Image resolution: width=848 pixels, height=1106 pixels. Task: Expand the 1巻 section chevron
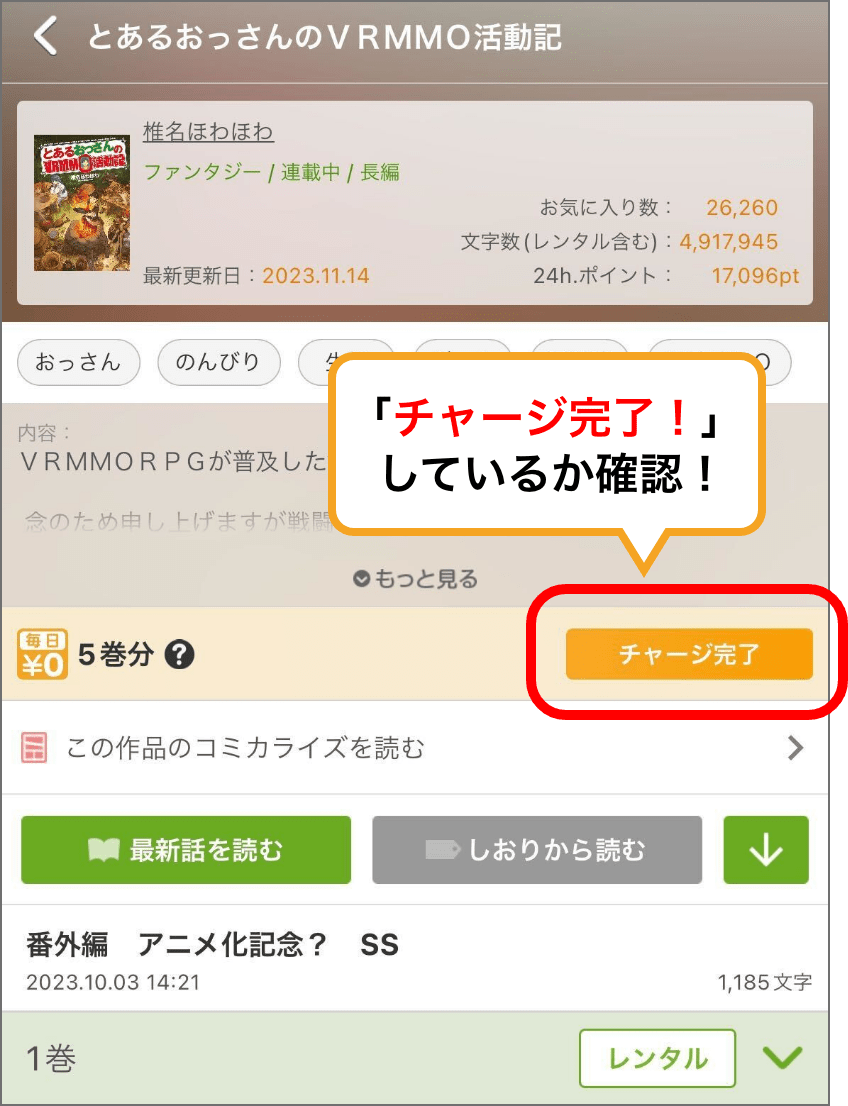783,1058
